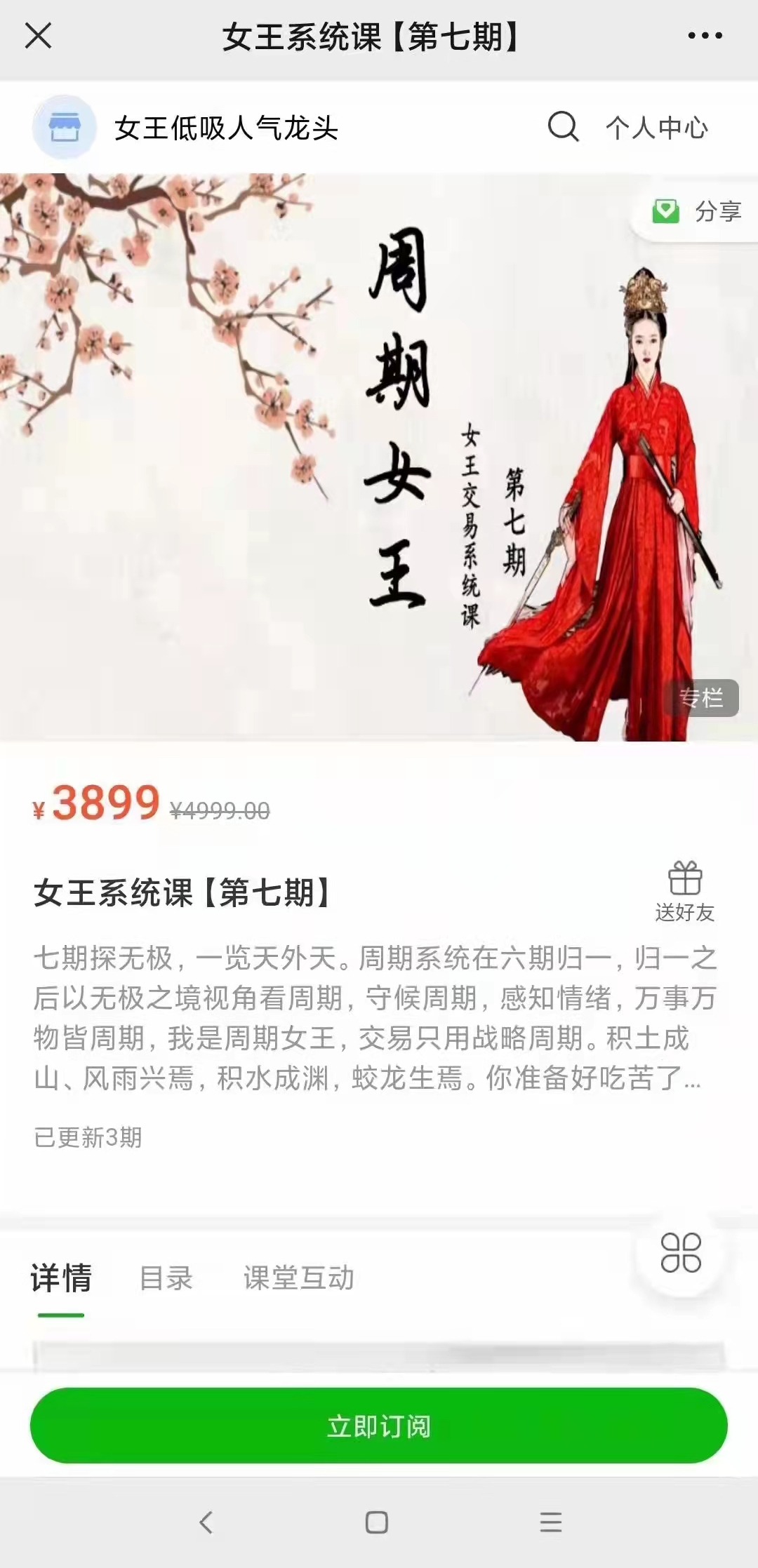The width and height of the screenshot is (758, 1568).
Task: Switch to the 课堂互动 tab
Action: pyautogui.click(x=299, y=1278)
